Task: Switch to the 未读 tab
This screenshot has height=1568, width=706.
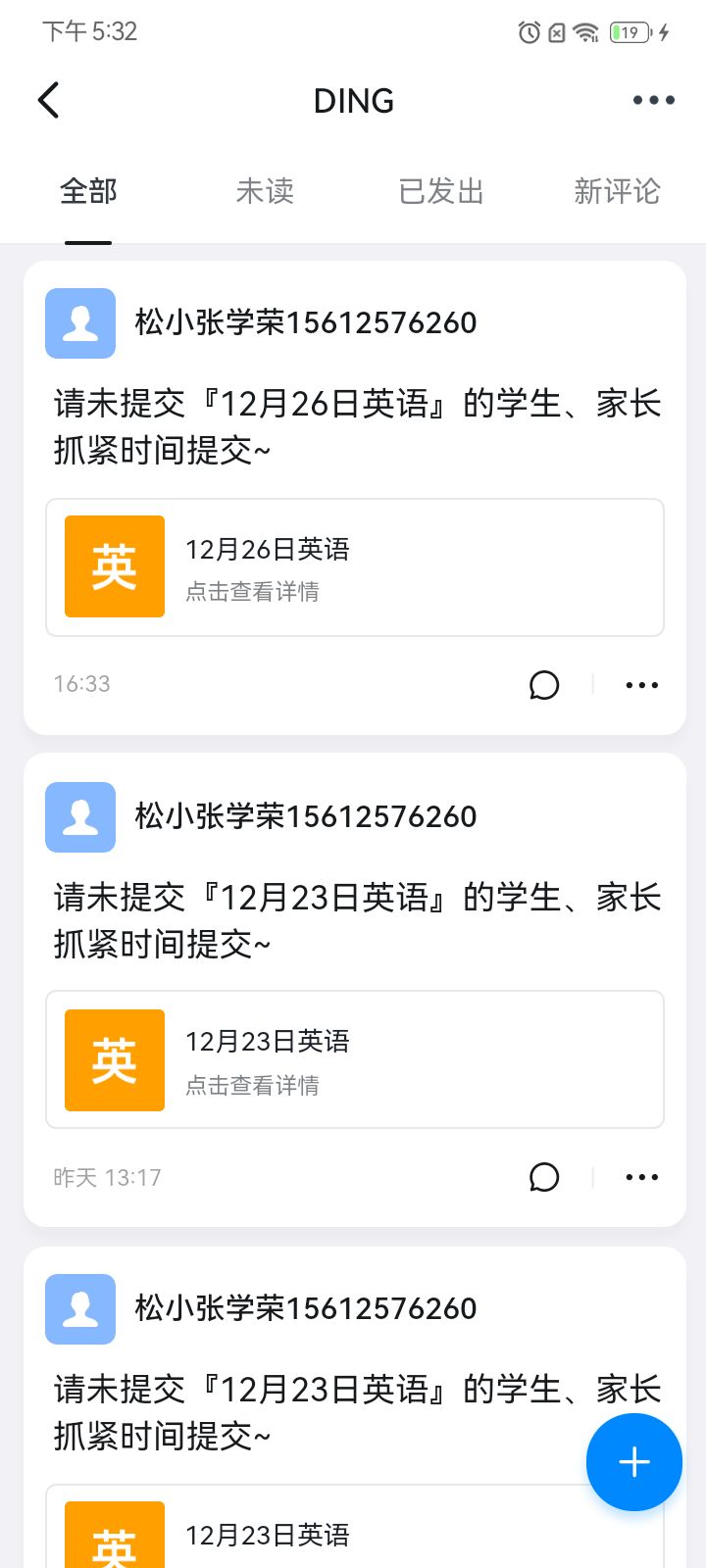Action: [x=265, y=191]
